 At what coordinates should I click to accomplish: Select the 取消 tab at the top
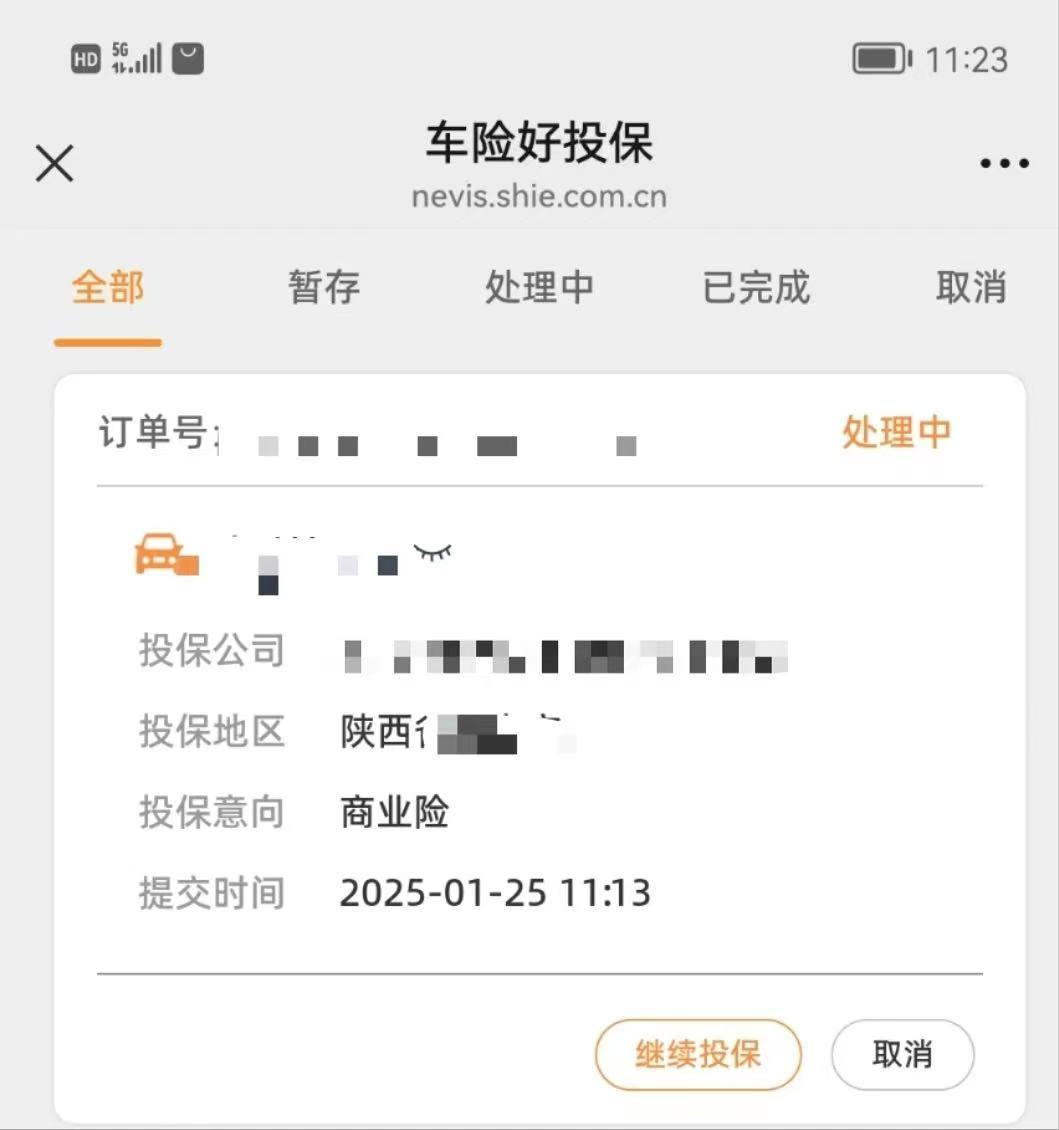[970, 288]
